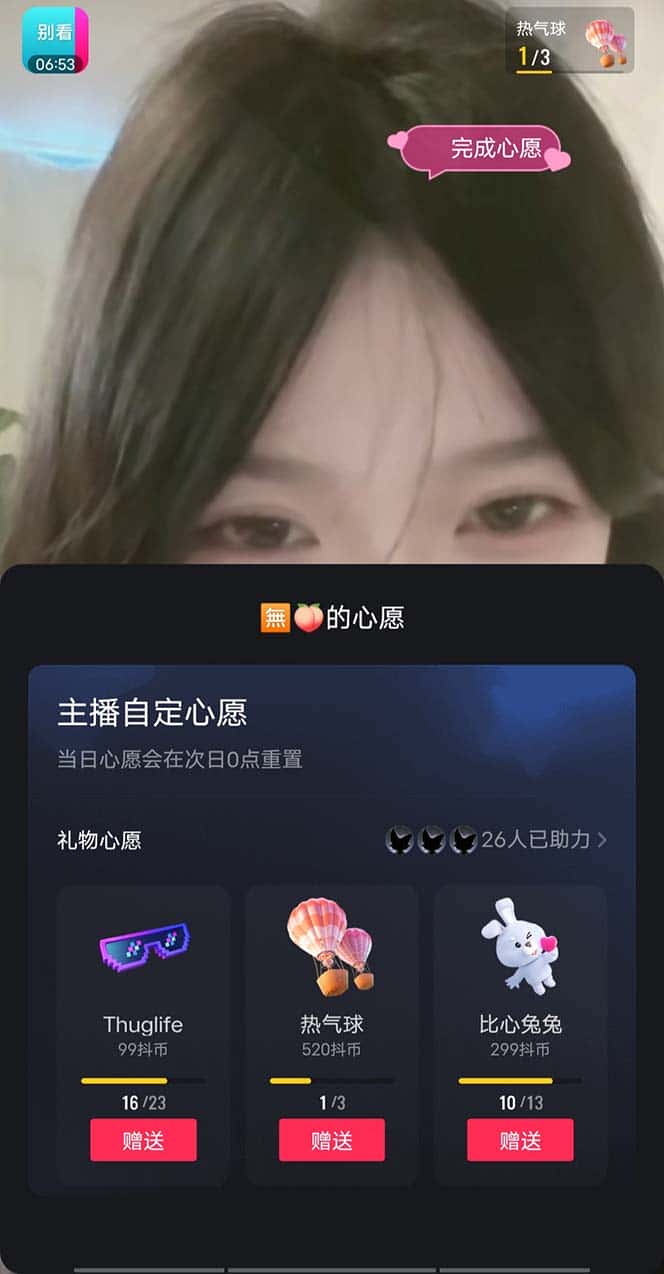The width and height of the screenshot is (664, 1274).
Task: Gift a 热气球 using its 赠送 button
Action: pos(331,1140)
